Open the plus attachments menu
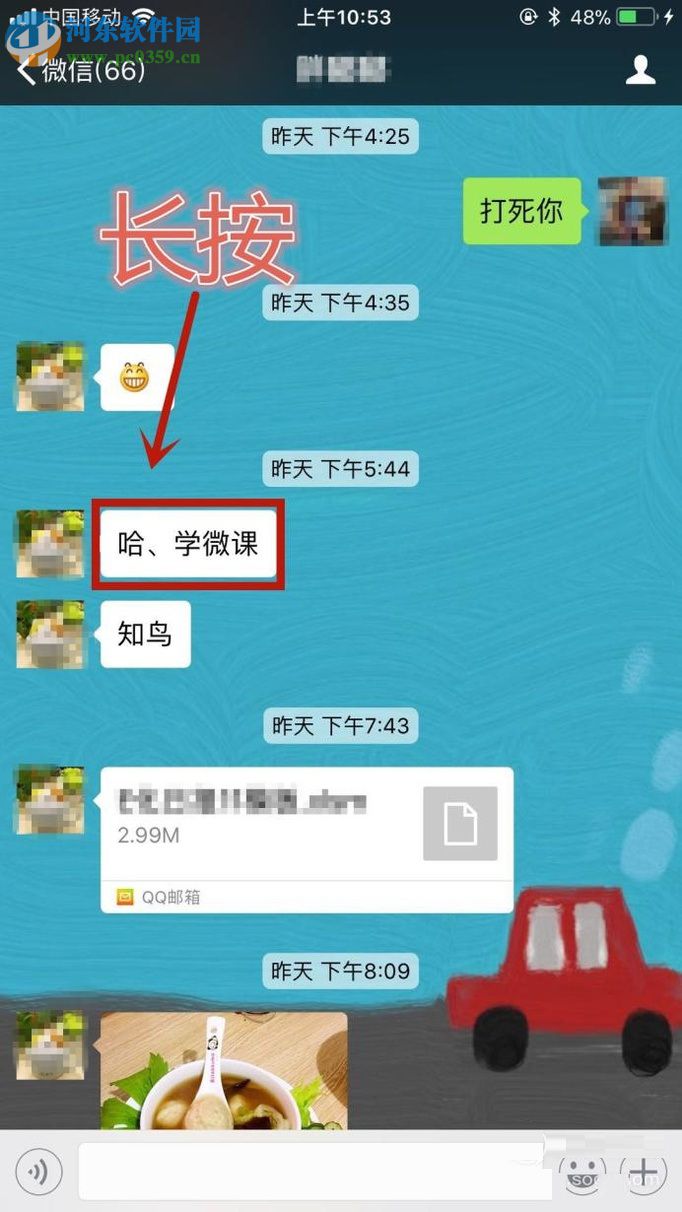The height and width of the screenshot is (1212, 682). click(x=643, y=1171)
